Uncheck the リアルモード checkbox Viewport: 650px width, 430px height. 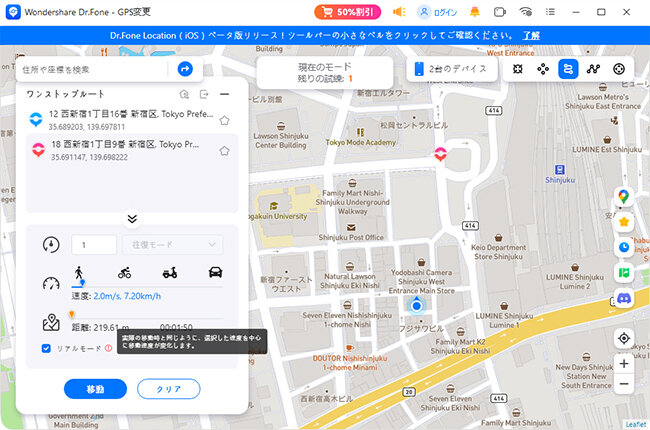coord(46,348)
